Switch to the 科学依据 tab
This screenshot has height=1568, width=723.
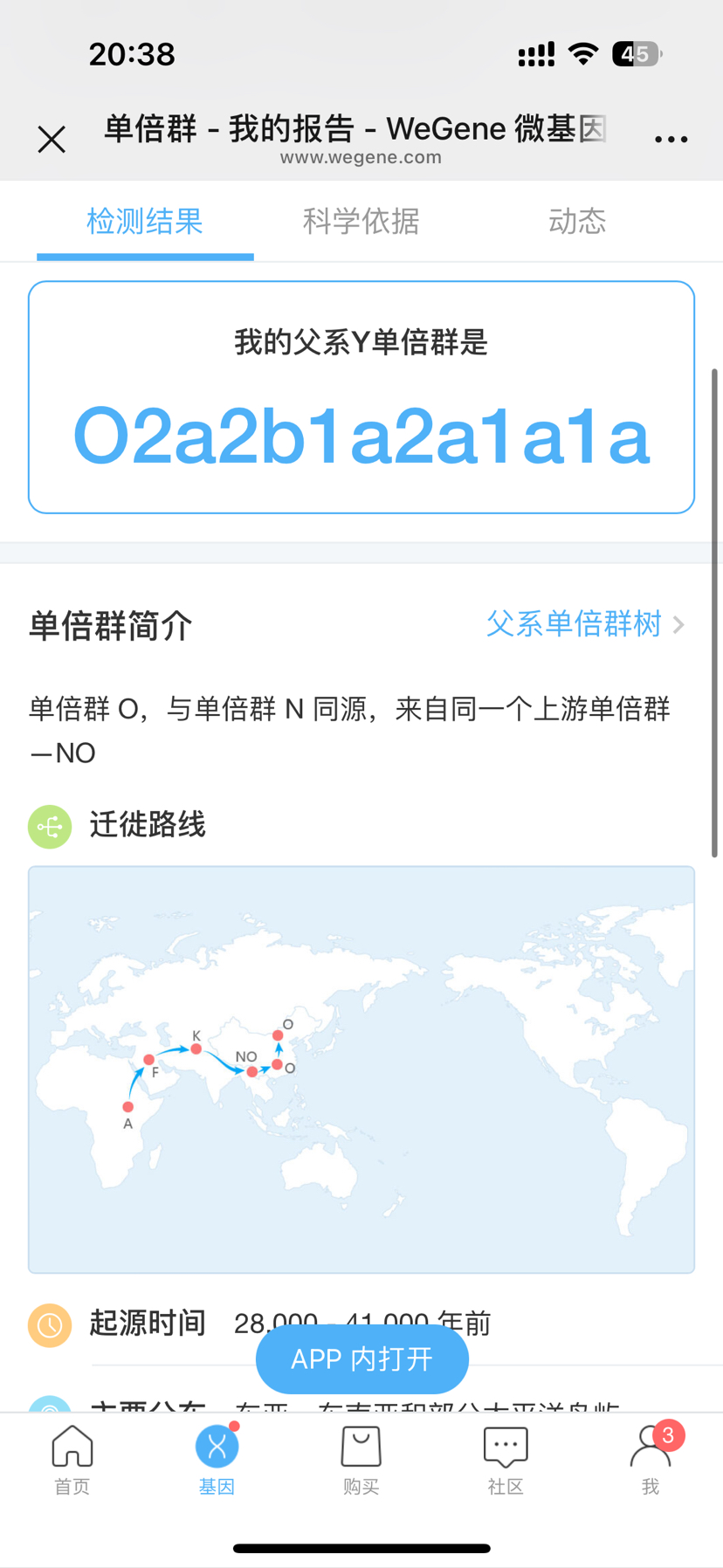point(361,222)
